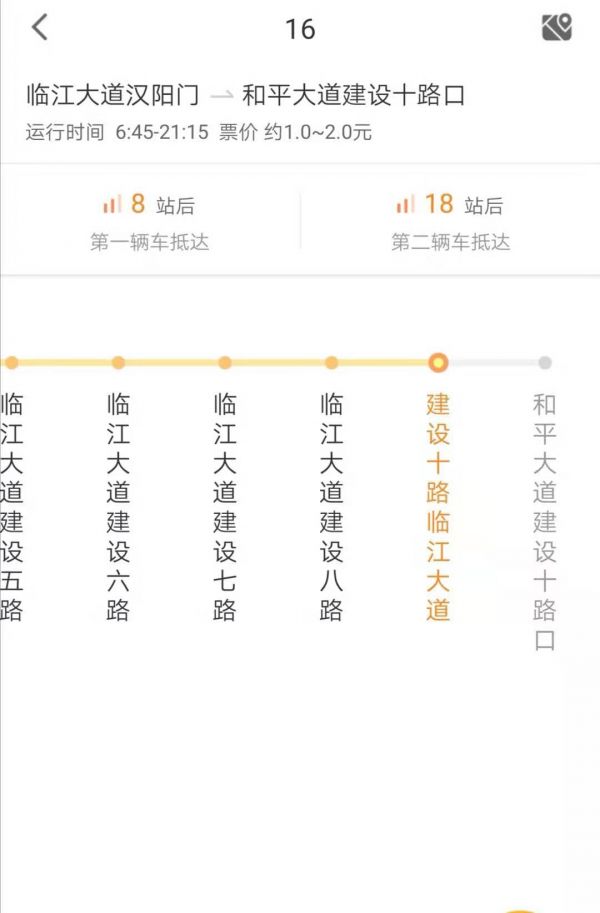Reverse the route direction arrow
This screenshot has width=600, height=913.
221,96
